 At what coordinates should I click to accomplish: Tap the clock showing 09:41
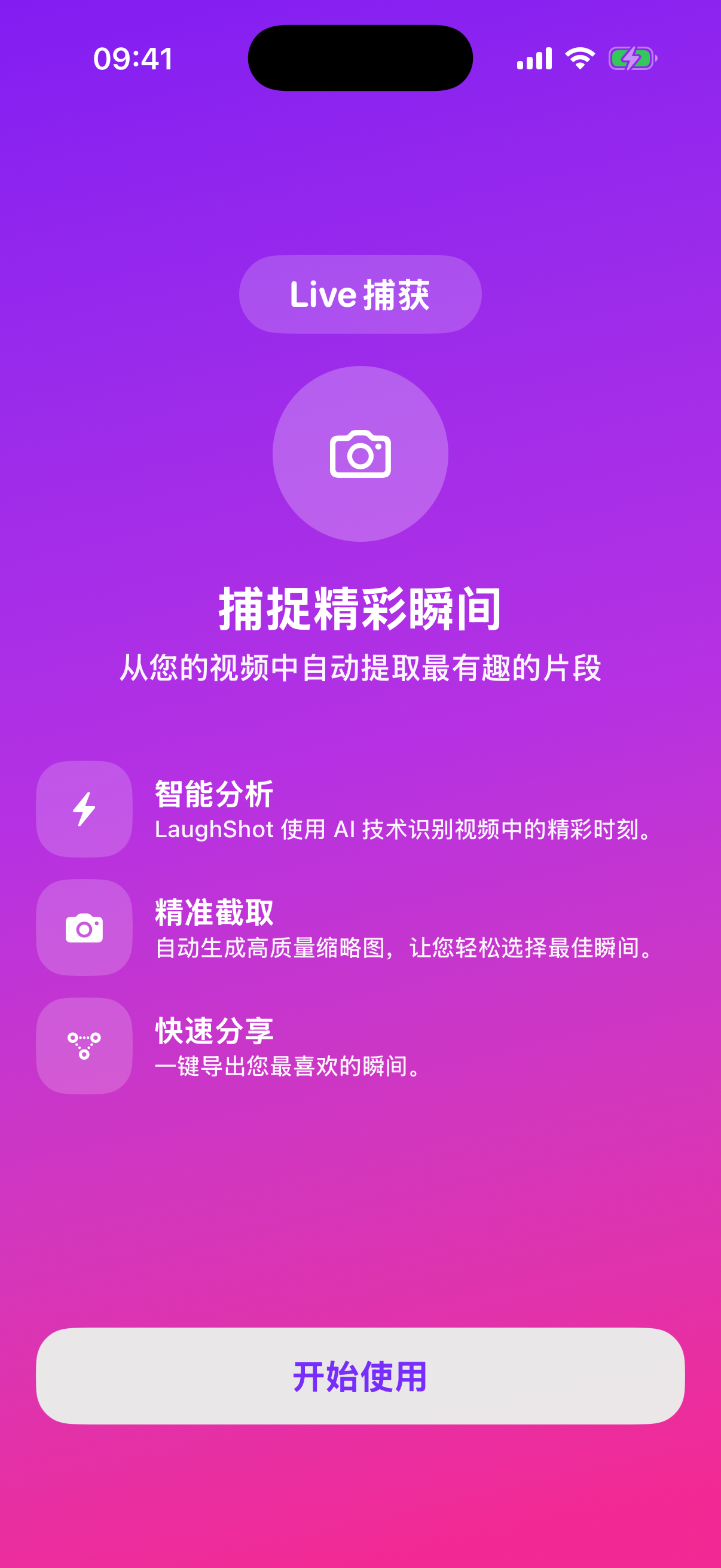(x=133, y=58)
